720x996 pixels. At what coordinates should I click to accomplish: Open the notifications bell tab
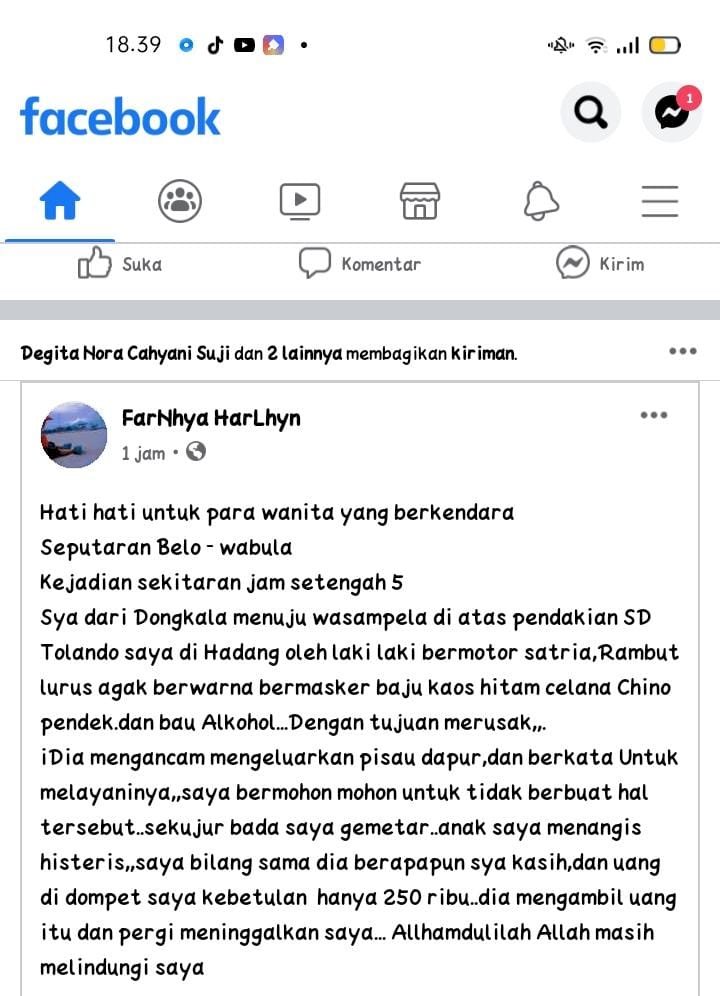pos(541,202)
